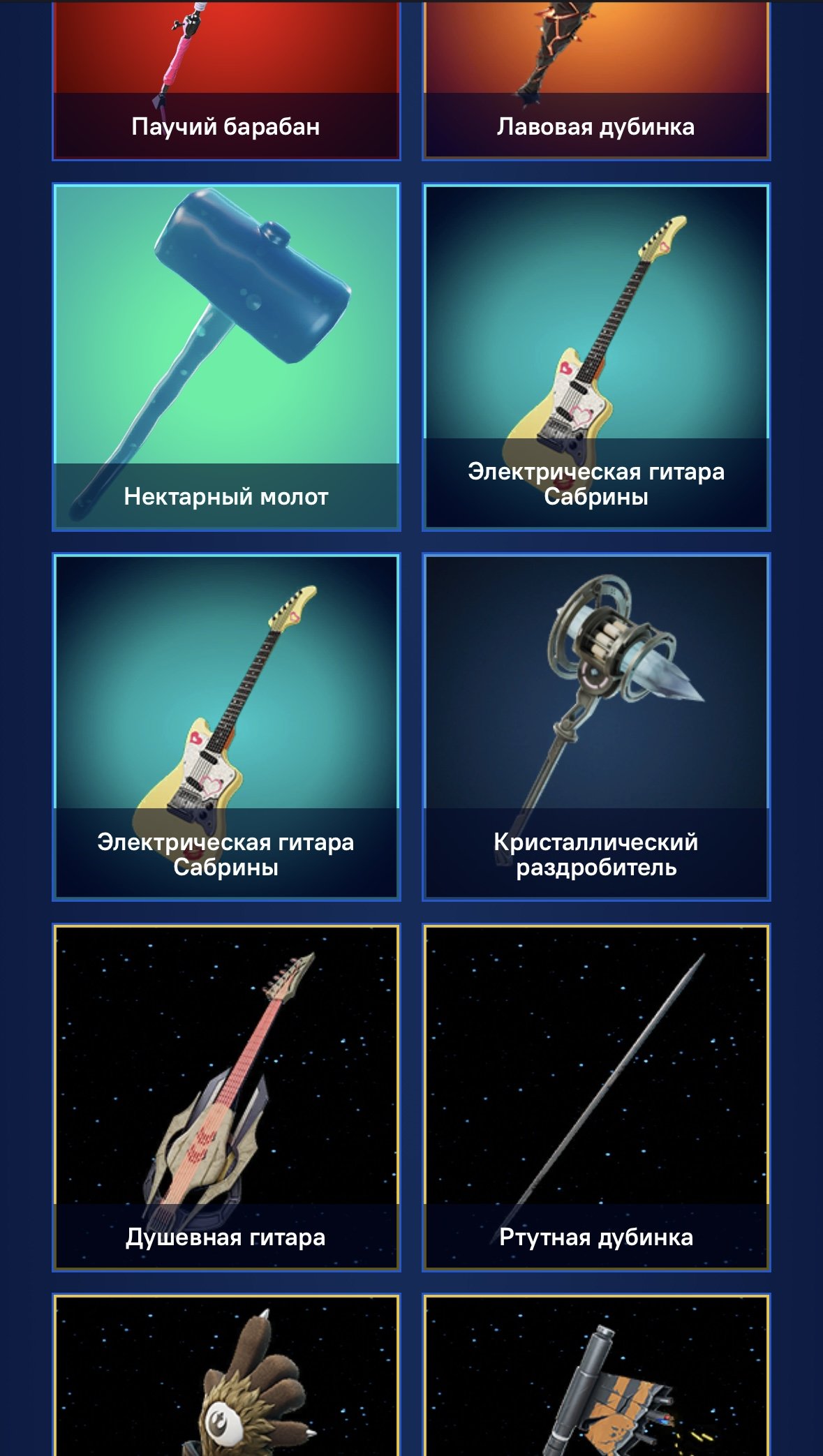823x1456 pixels.
Task: Open the Нектарный молот hammer tile
Action: tap(226, 357)
